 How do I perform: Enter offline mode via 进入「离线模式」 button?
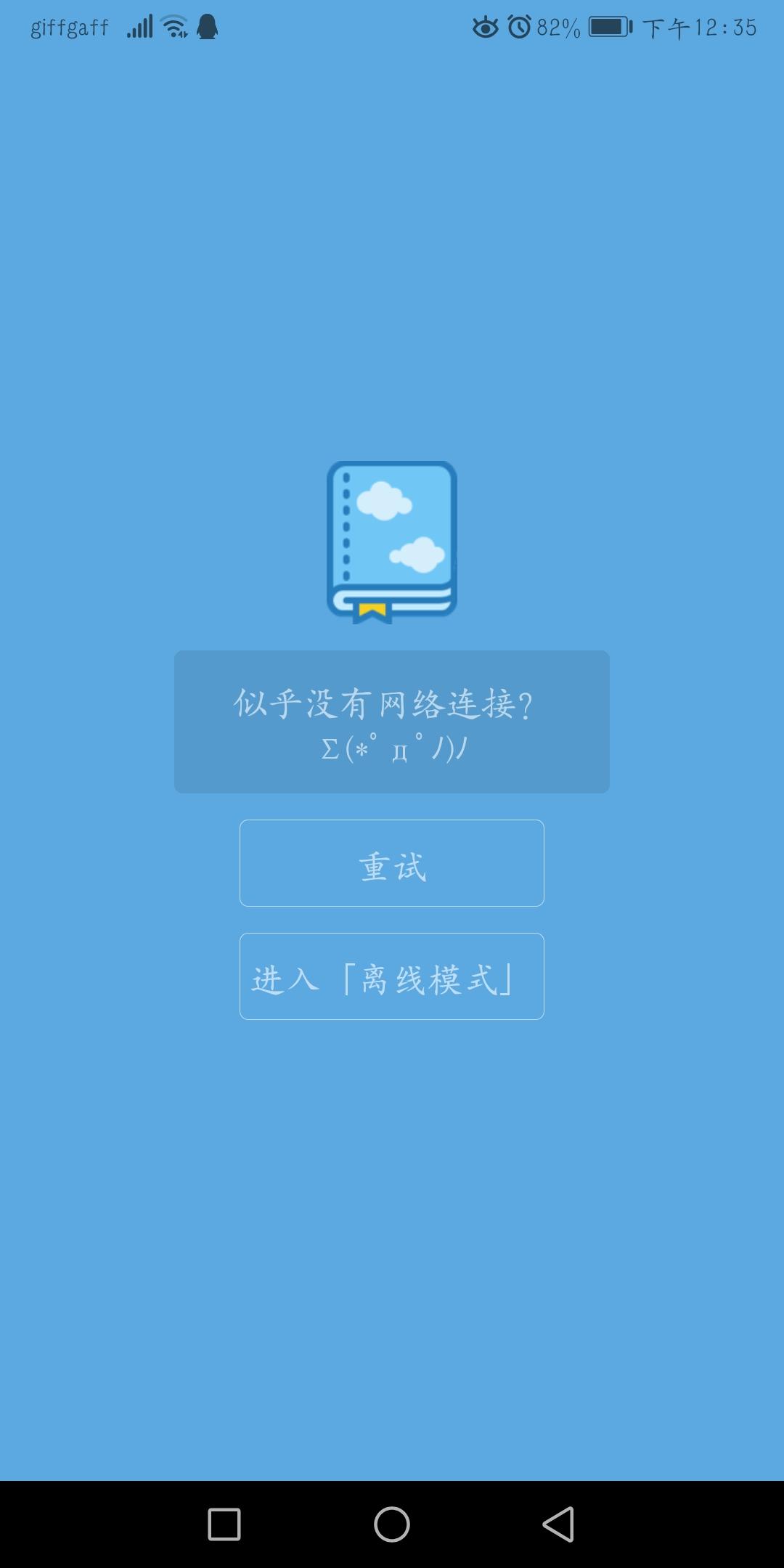(x=392, y=976)
